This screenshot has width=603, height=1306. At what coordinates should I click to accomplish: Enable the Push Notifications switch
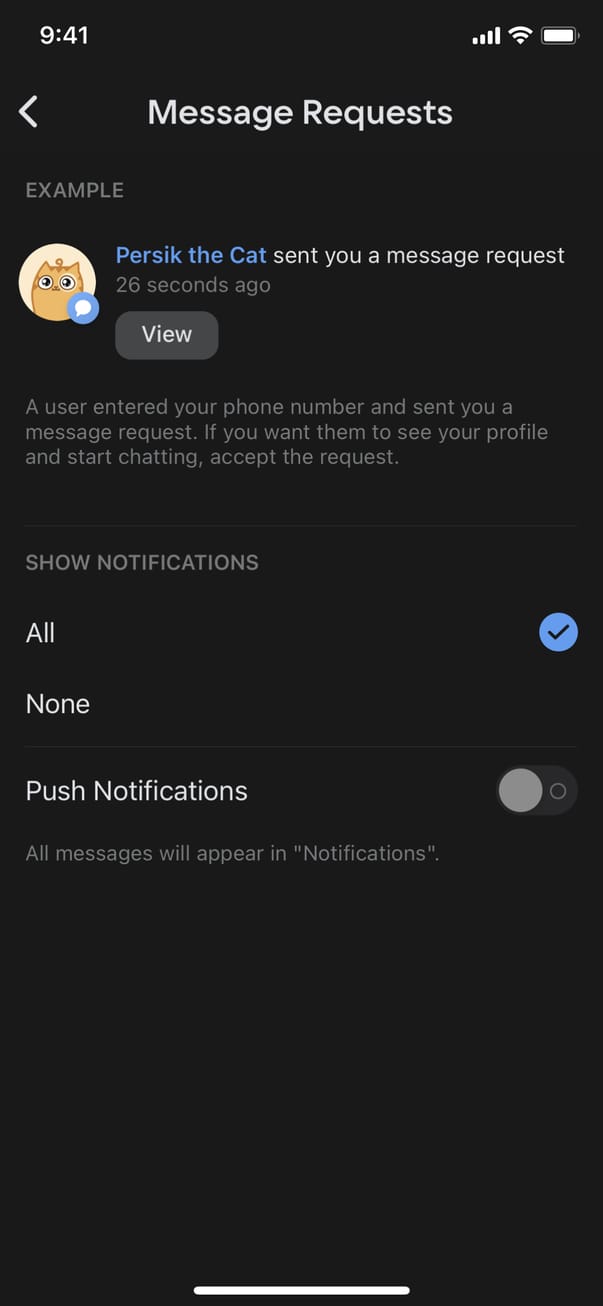click(x=537, y=791)
